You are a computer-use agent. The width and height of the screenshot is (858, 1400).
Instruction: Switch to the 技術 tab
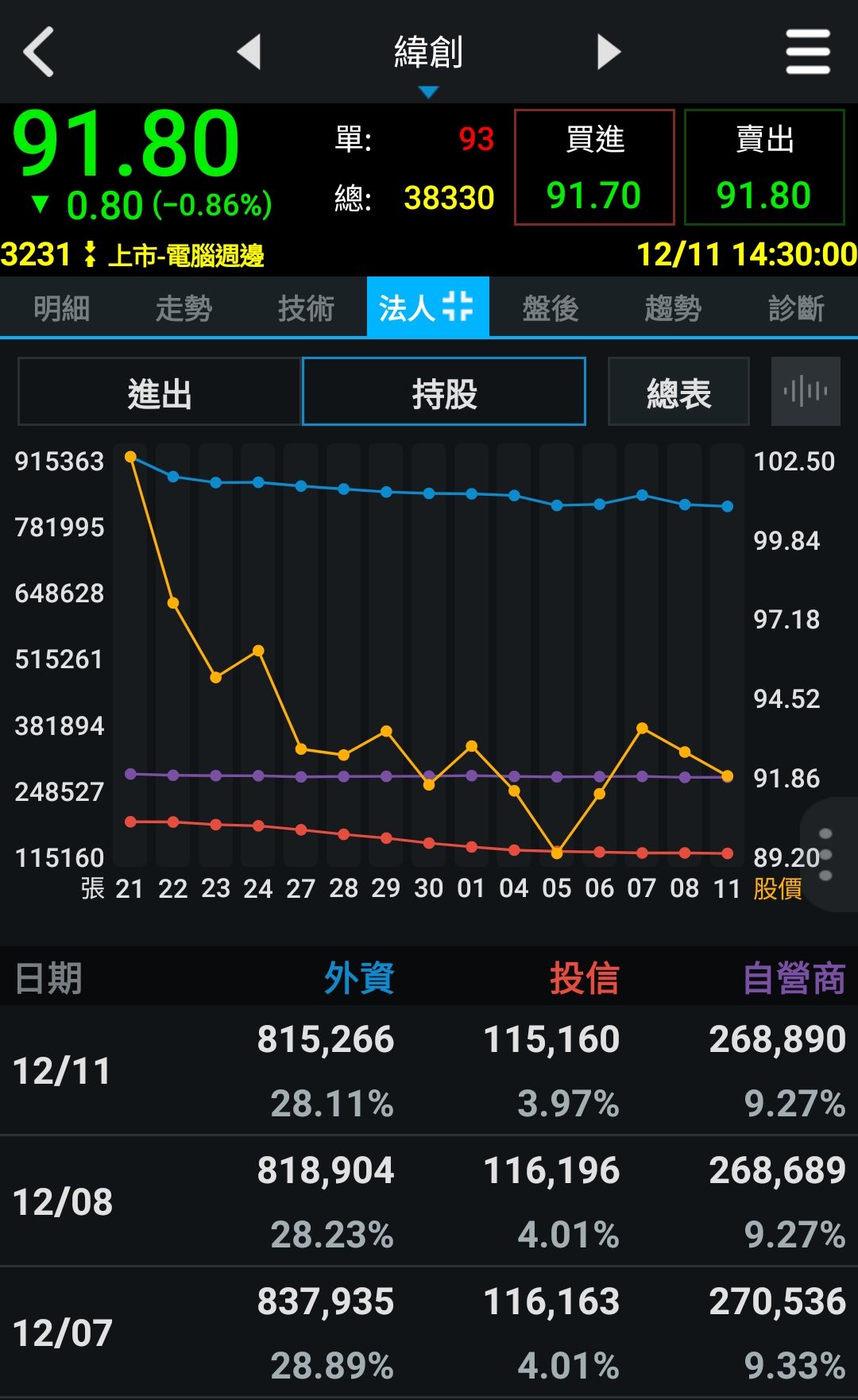(305, 307)
